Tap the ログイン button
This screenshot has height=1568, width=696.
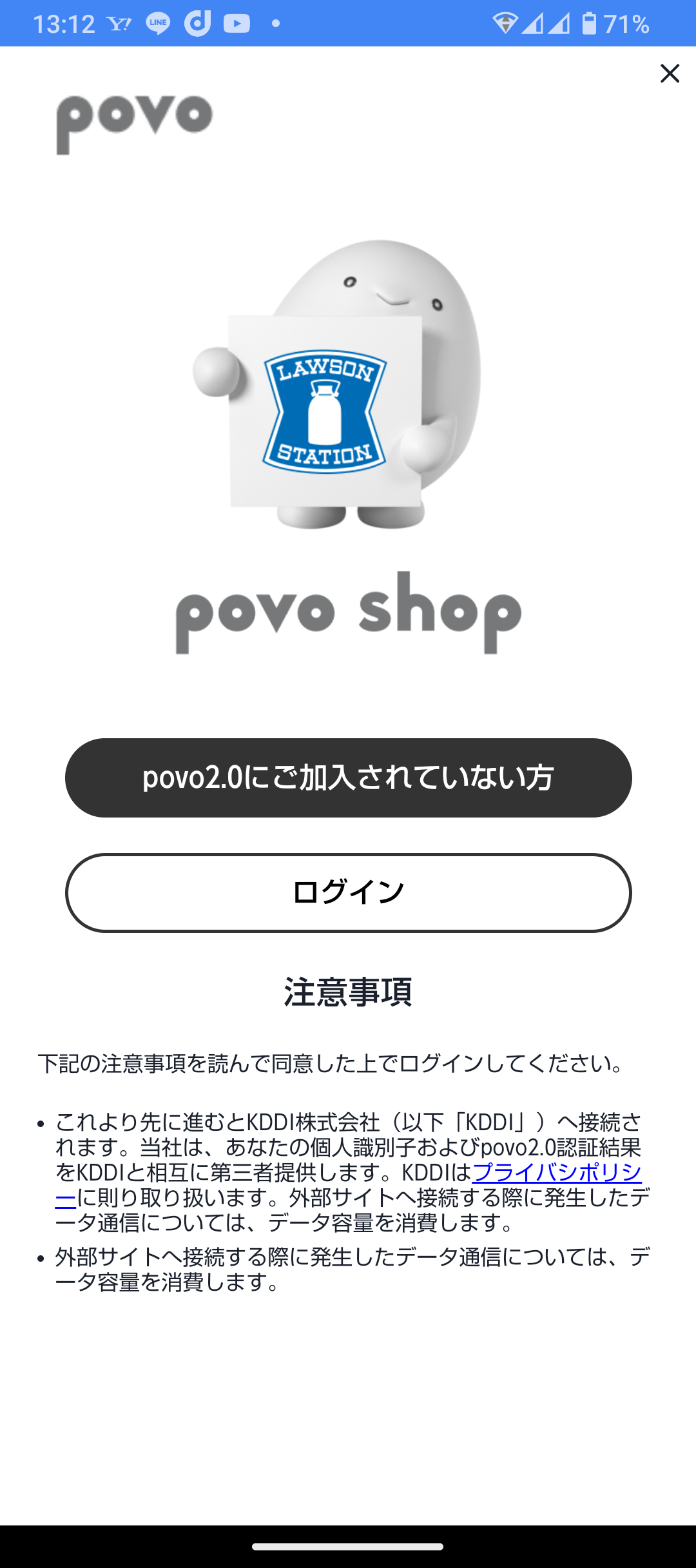tap(348, 893)
